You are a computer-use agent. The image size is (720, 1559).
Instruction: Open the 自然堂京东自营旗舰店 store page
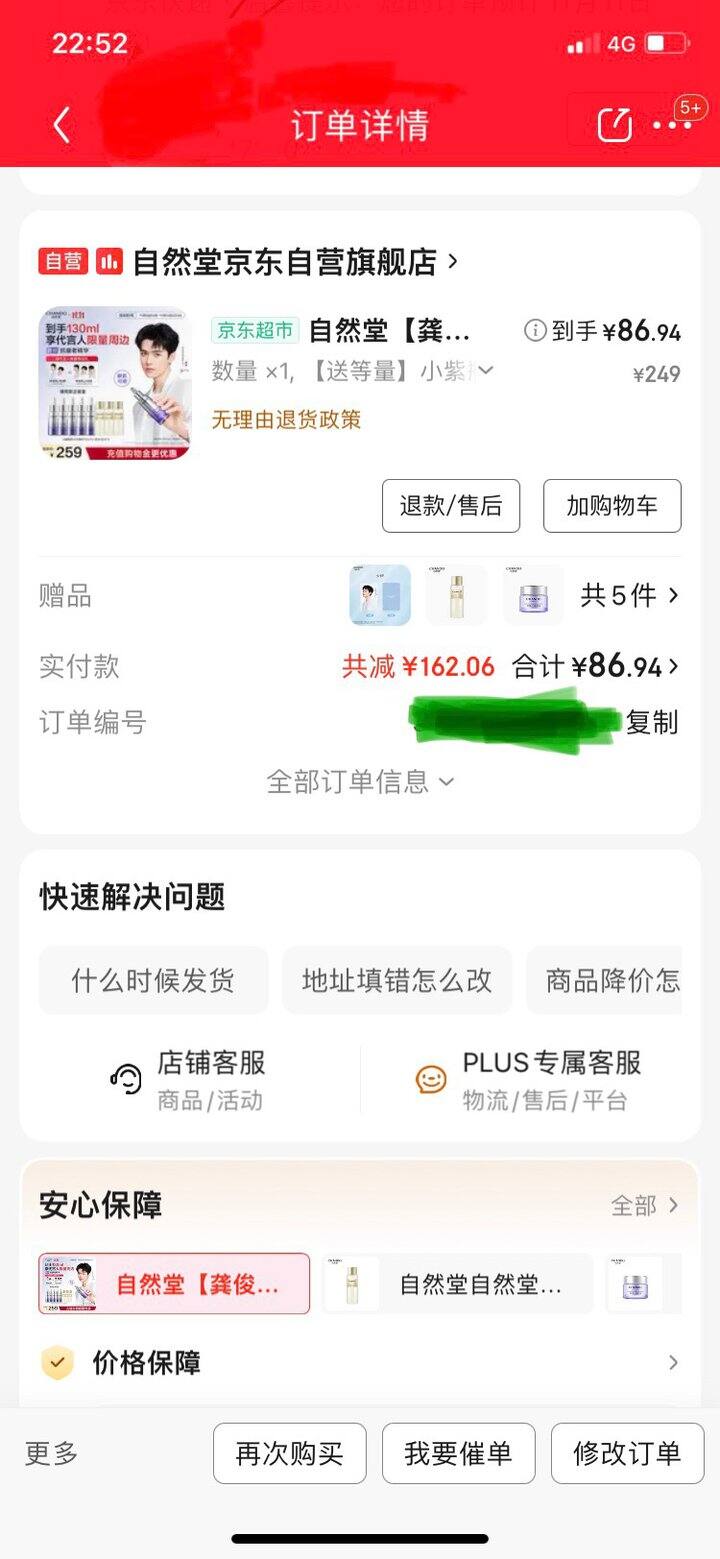(290, 262)
